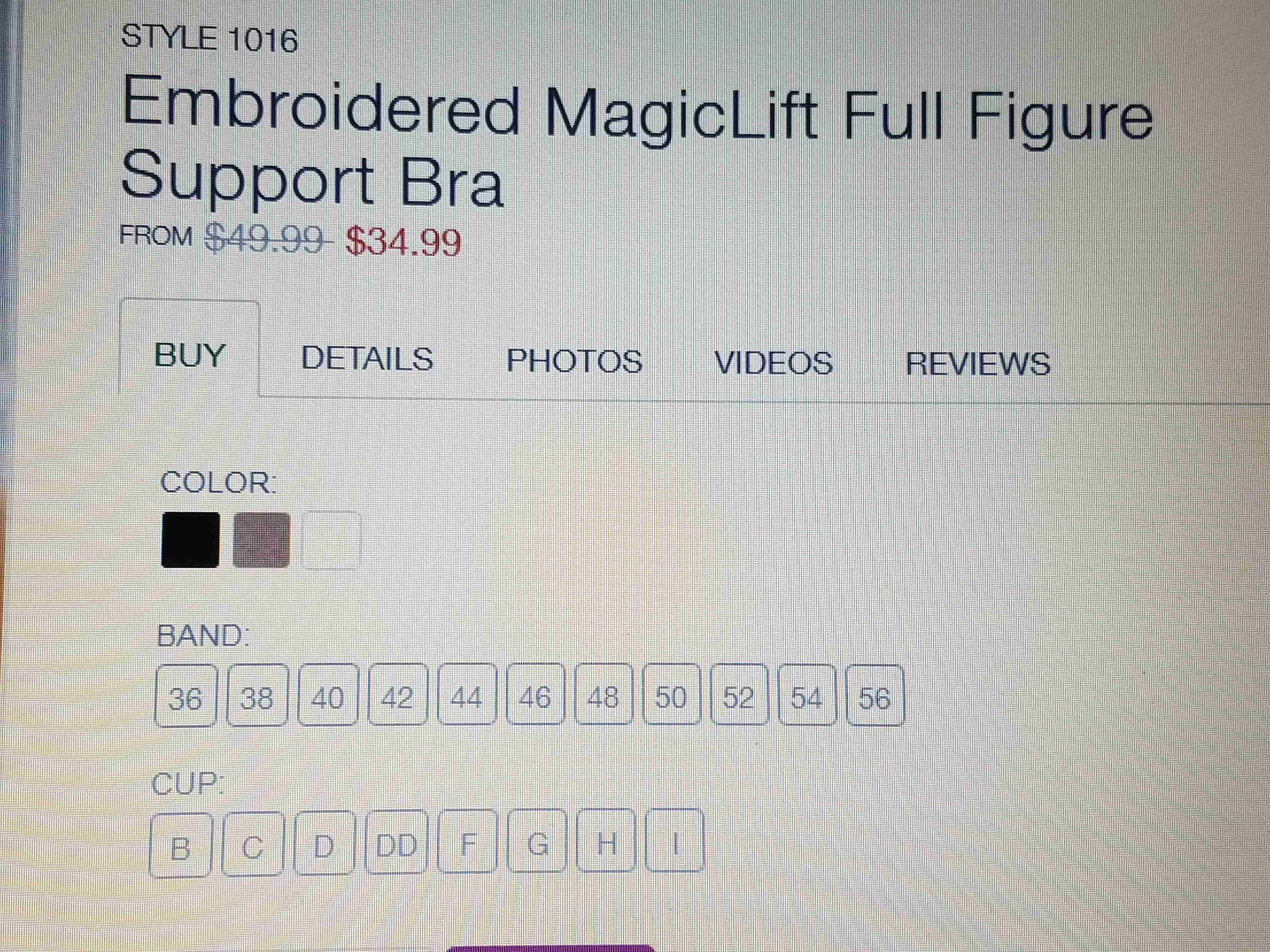Choose band size 44

pyautogui.click(x=466, y=696)
